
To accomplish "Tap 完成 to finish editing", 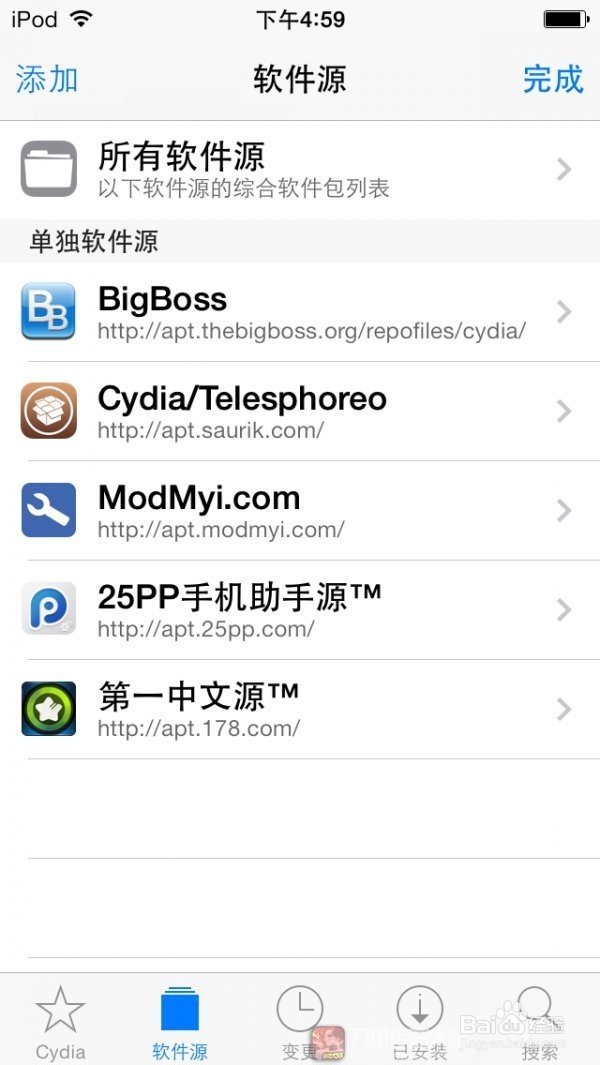I will [x=553, y=79].
